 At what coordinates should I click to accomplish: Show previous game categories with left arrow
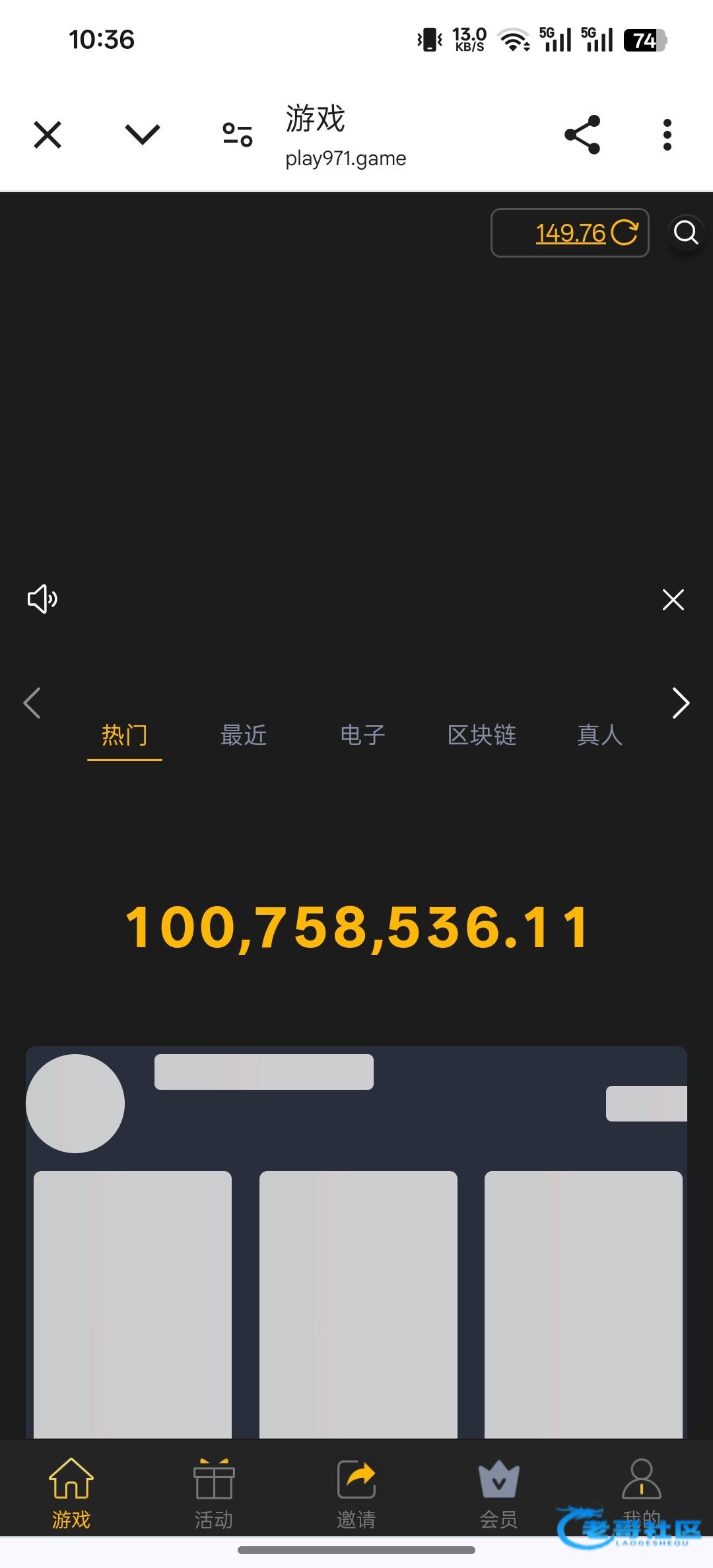[x=32, y=703]
